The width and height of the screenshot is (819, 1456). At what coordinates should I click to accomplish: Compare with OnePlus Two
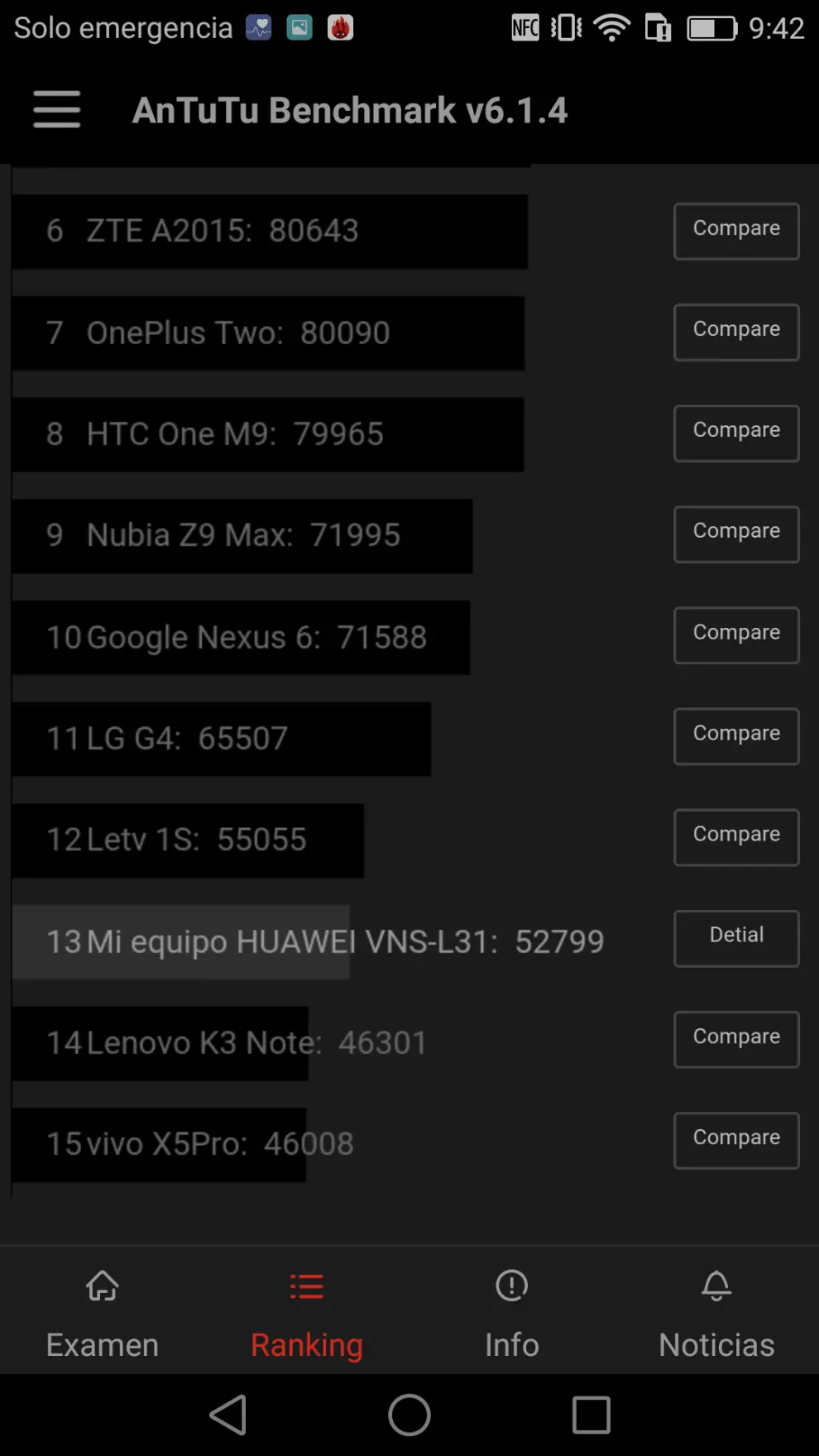click(x=735, y=332)
